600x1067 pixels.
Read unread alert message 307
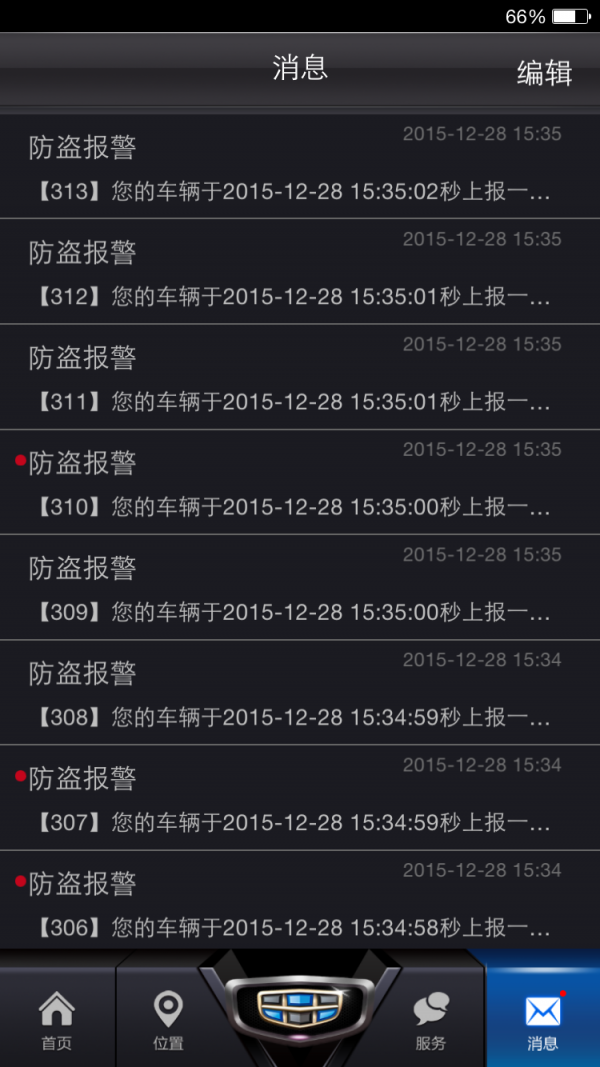tap(300, 798)
